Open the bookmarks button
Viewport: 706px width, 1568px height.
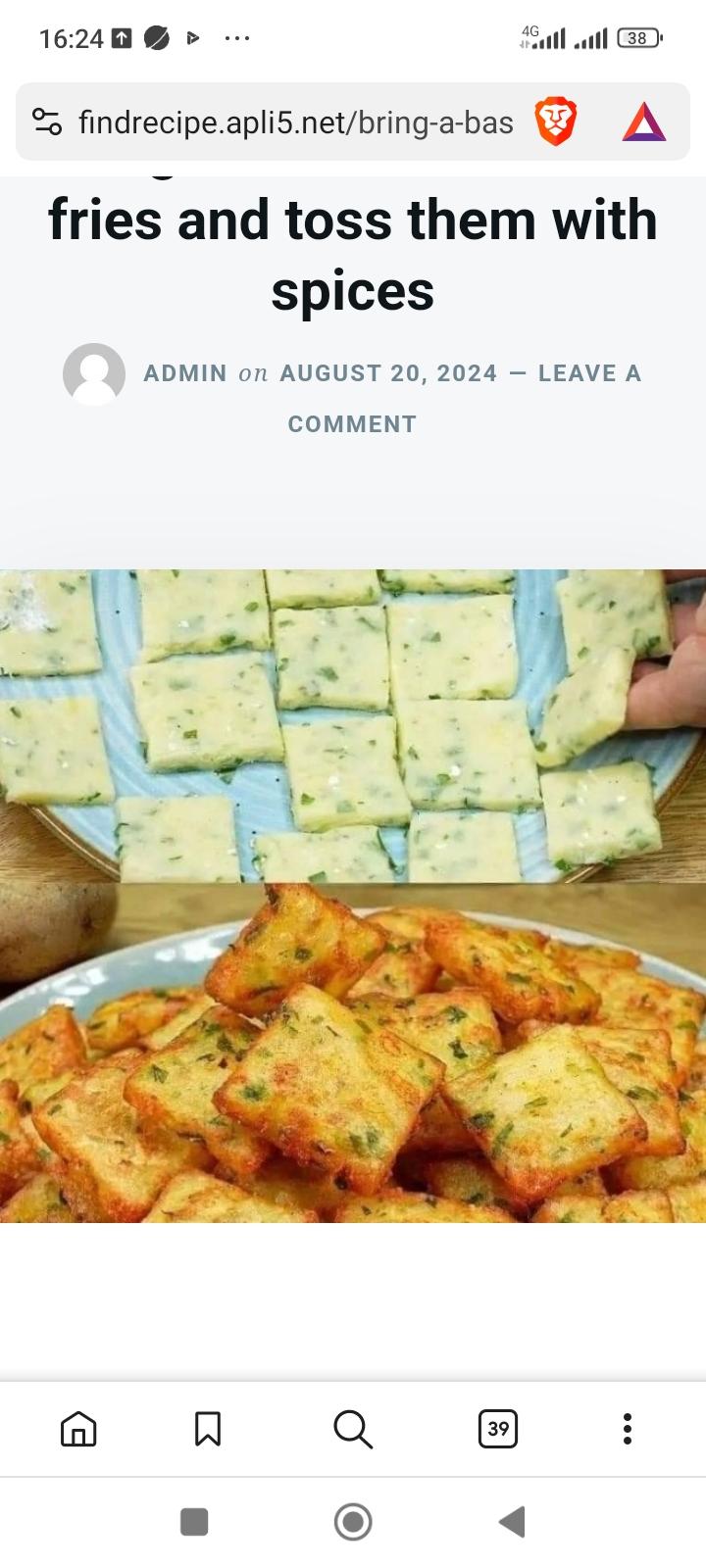208,1429
